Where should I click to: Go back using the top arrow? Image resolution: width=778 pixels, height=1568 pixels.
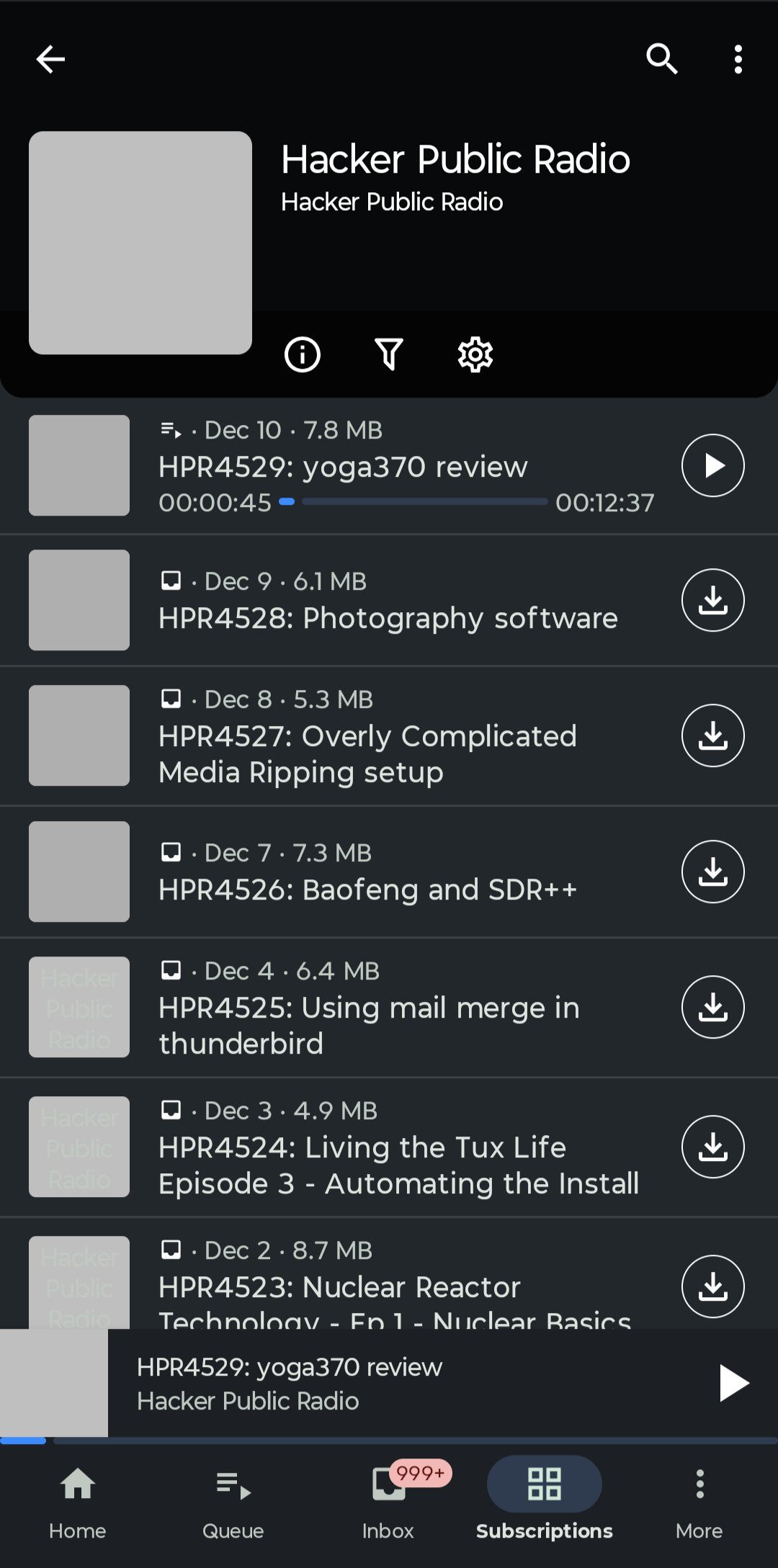(50, 59)
